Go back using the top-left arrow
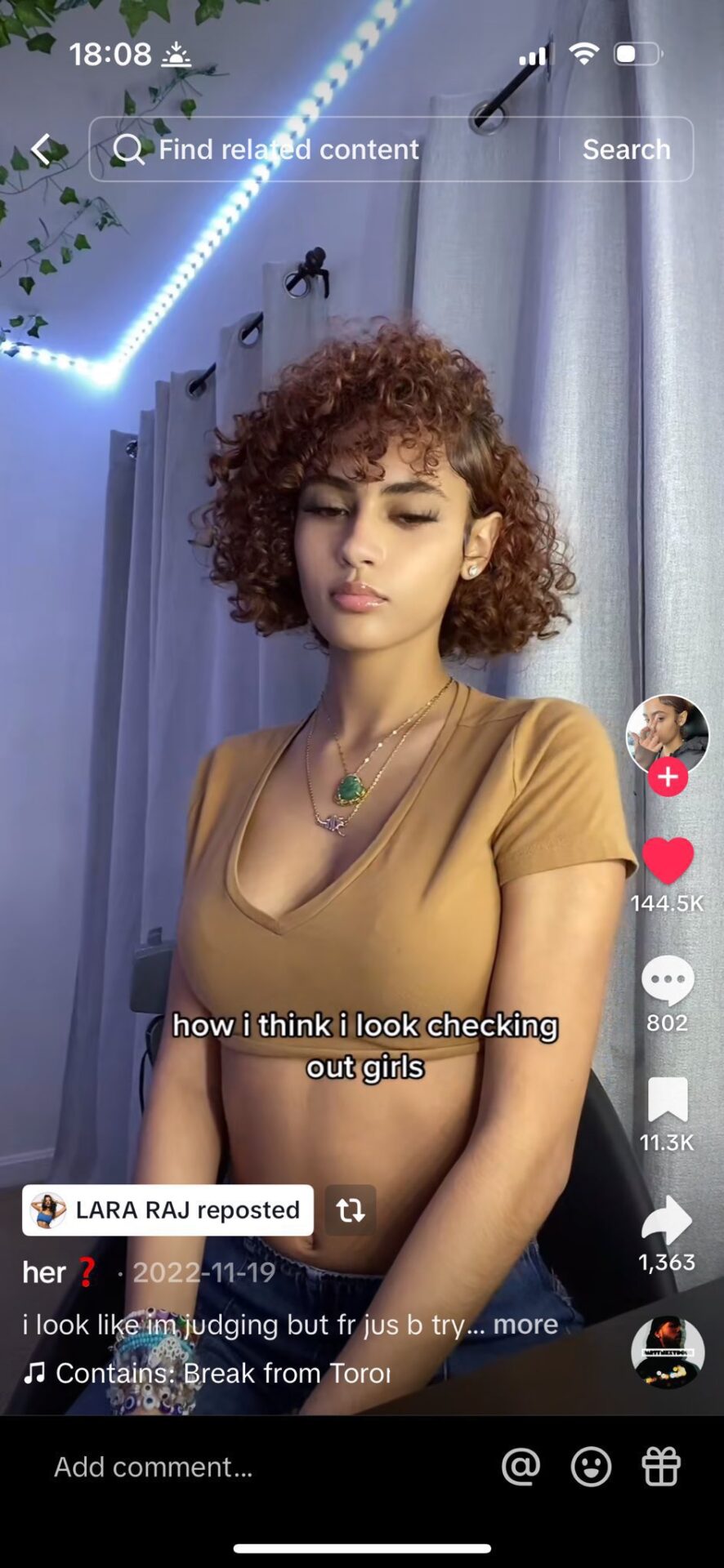Screen dimensions: 724x1568 [x=41, y=149]
